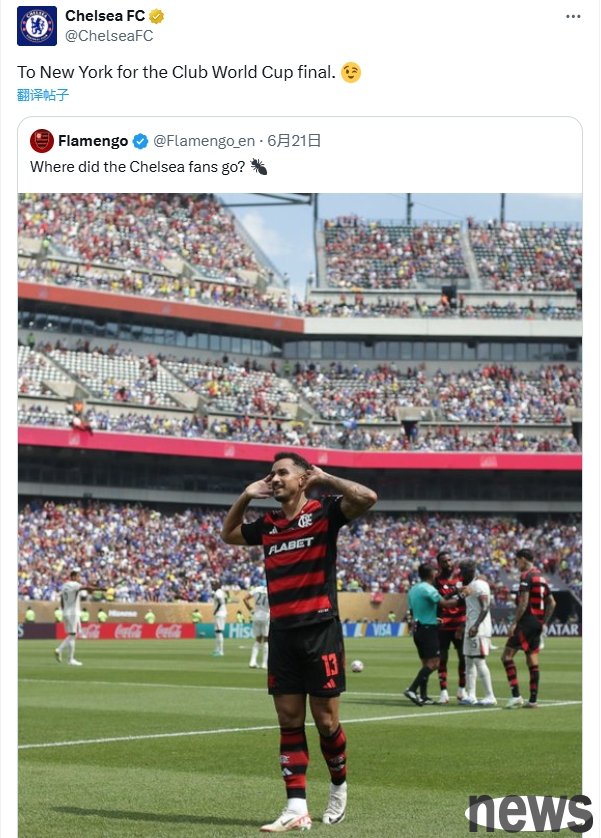Screen dimensions: 601x838
Task: Open Chelsea FC's profile avatar
Action: point(37,25)
